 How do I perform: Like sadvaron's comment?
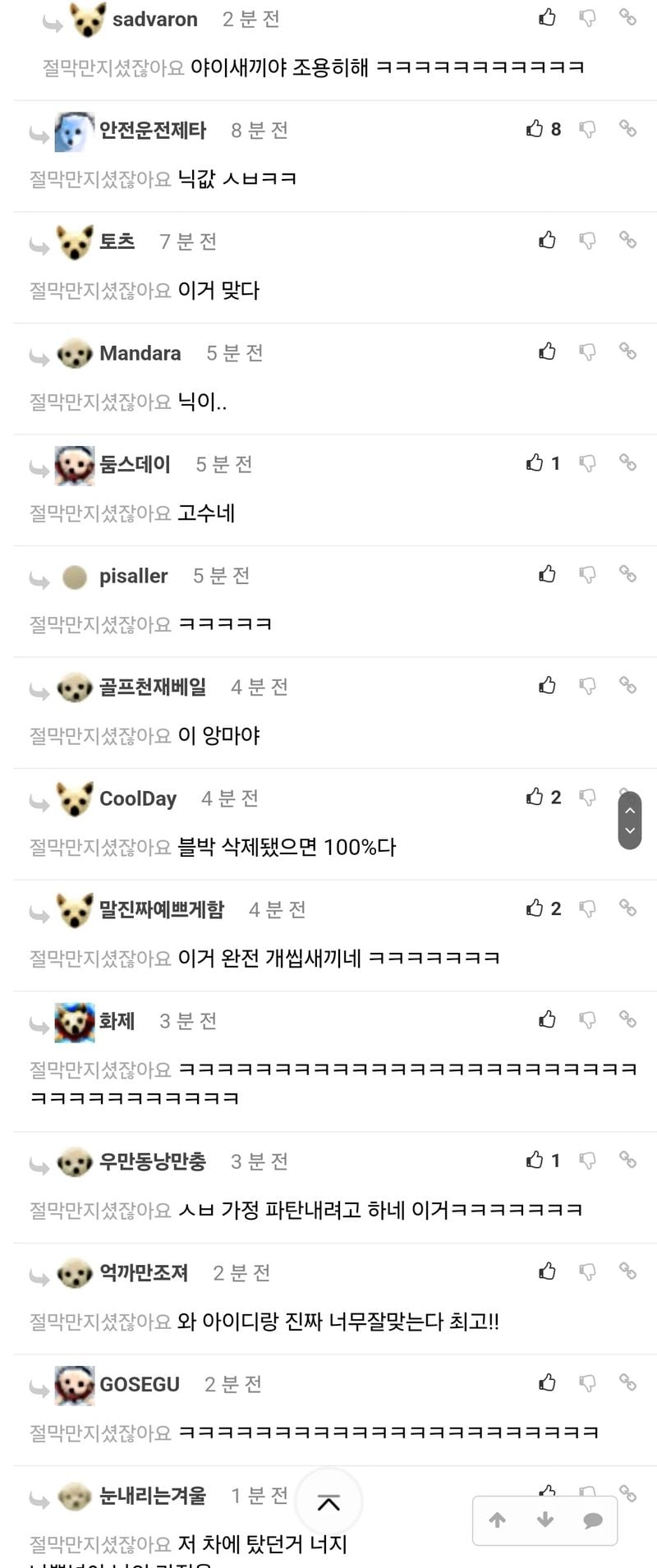[x=547, y=17]
